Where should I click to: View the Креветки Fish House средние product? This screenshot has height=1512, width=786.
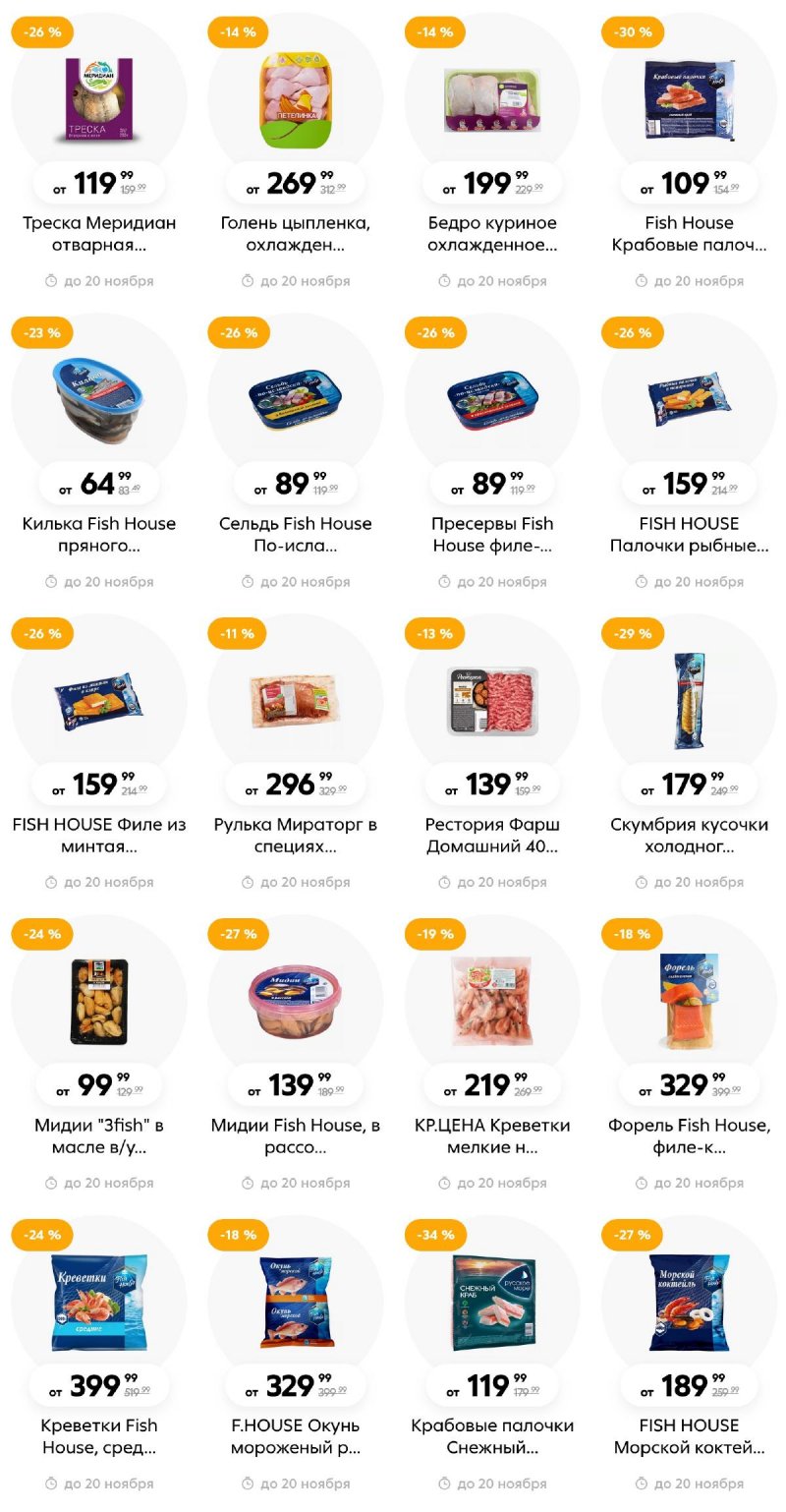[x=99, y=1303]
